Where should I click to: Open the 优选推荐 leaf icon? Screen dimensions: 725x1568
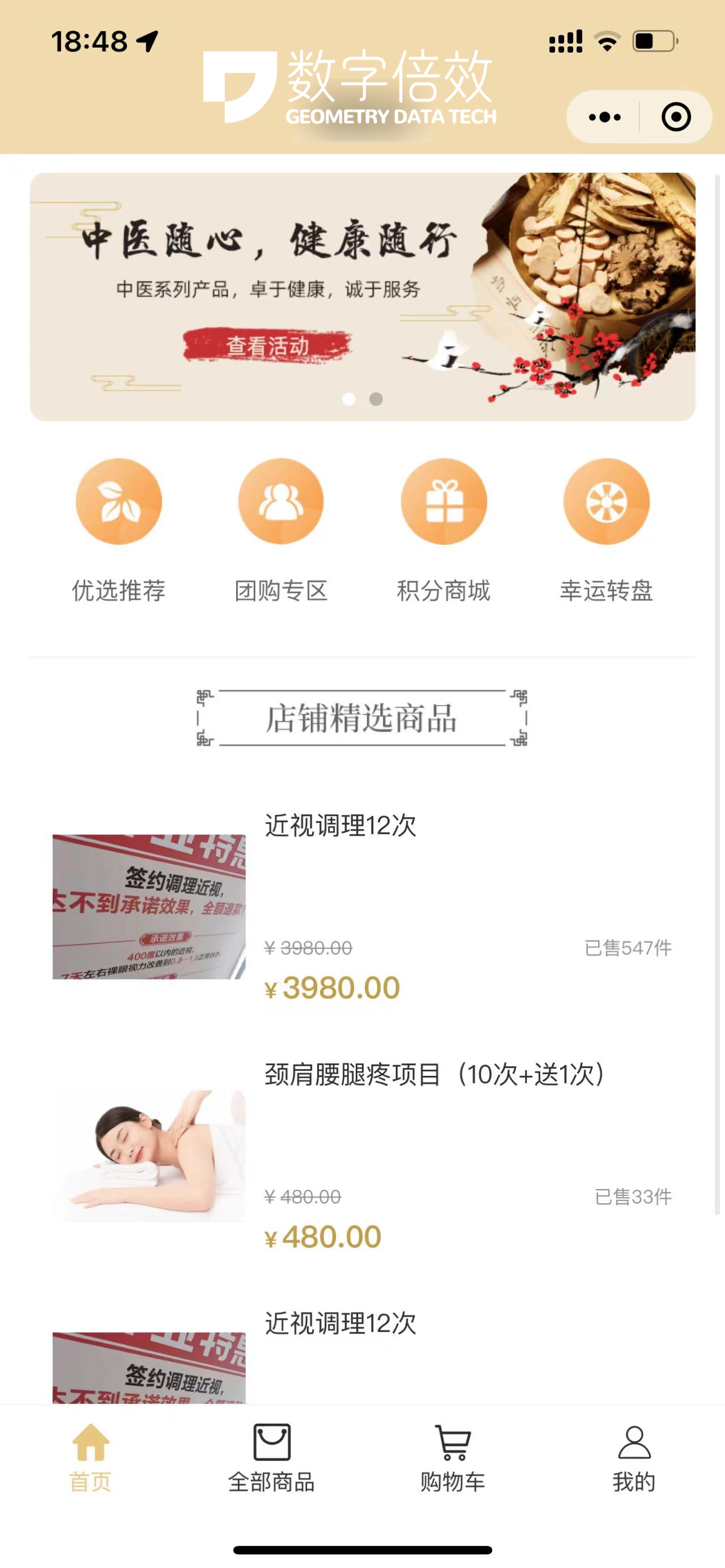(119, 501)
